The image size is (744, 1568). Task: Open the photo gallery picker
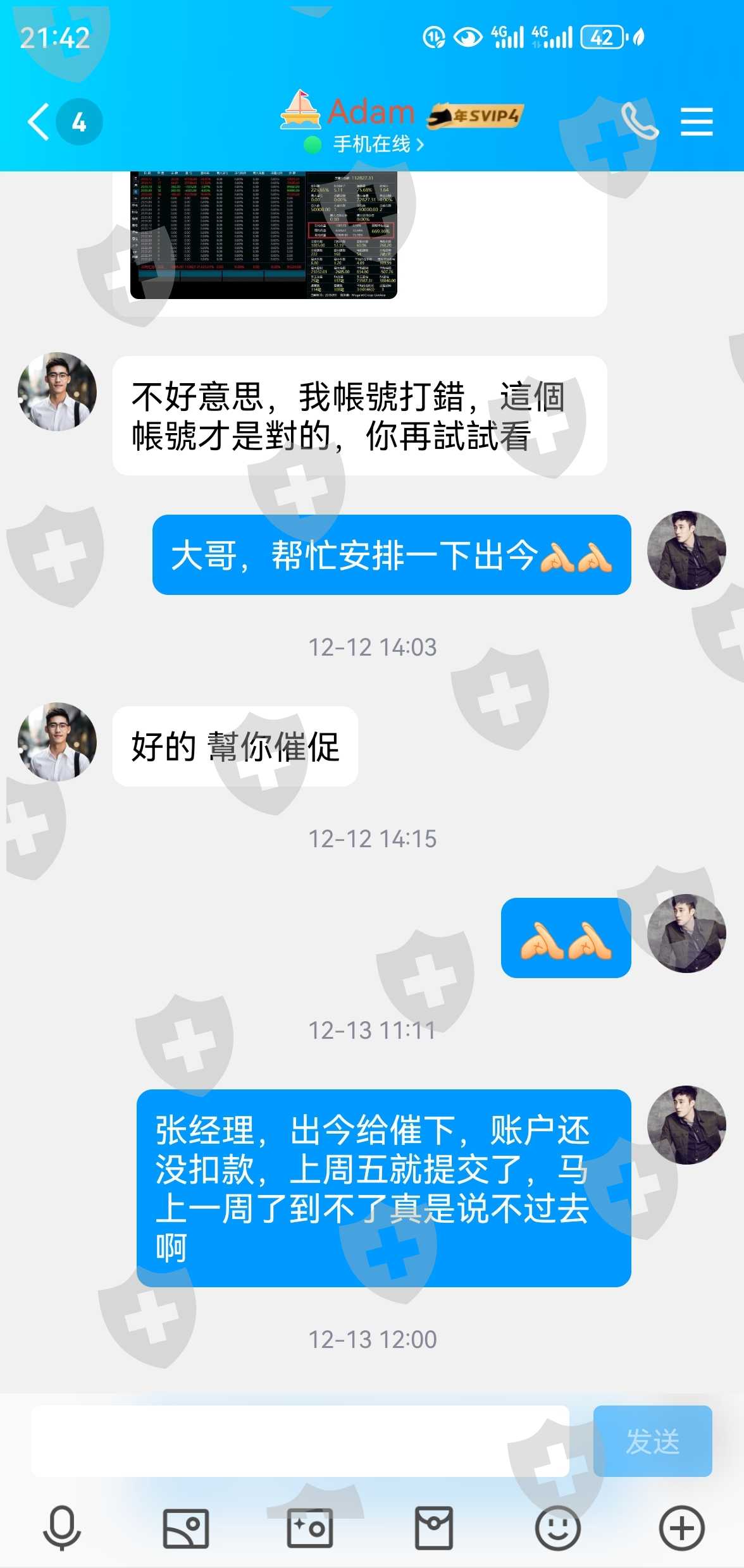point(186,1528)
